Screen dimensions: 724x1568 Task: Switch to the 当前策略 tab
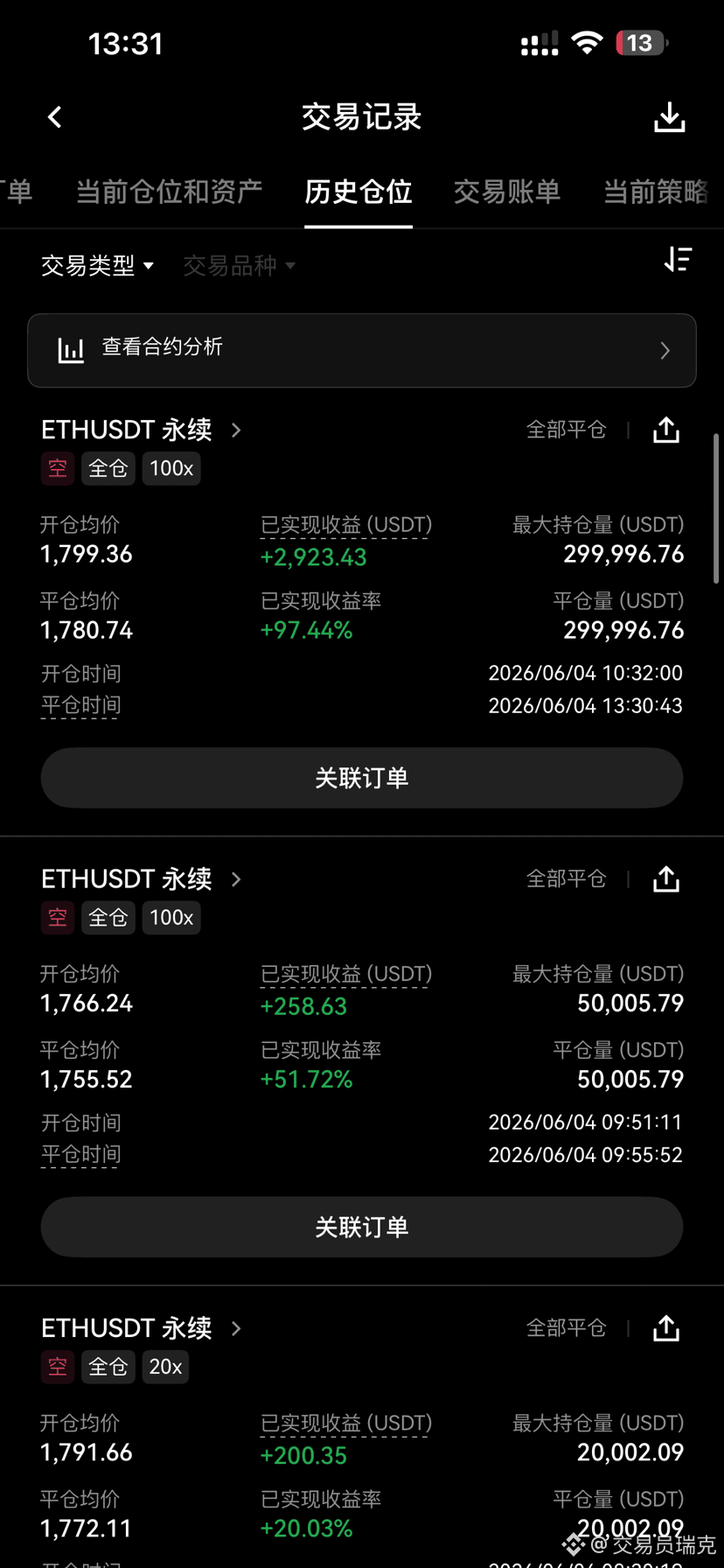(657, 192)
